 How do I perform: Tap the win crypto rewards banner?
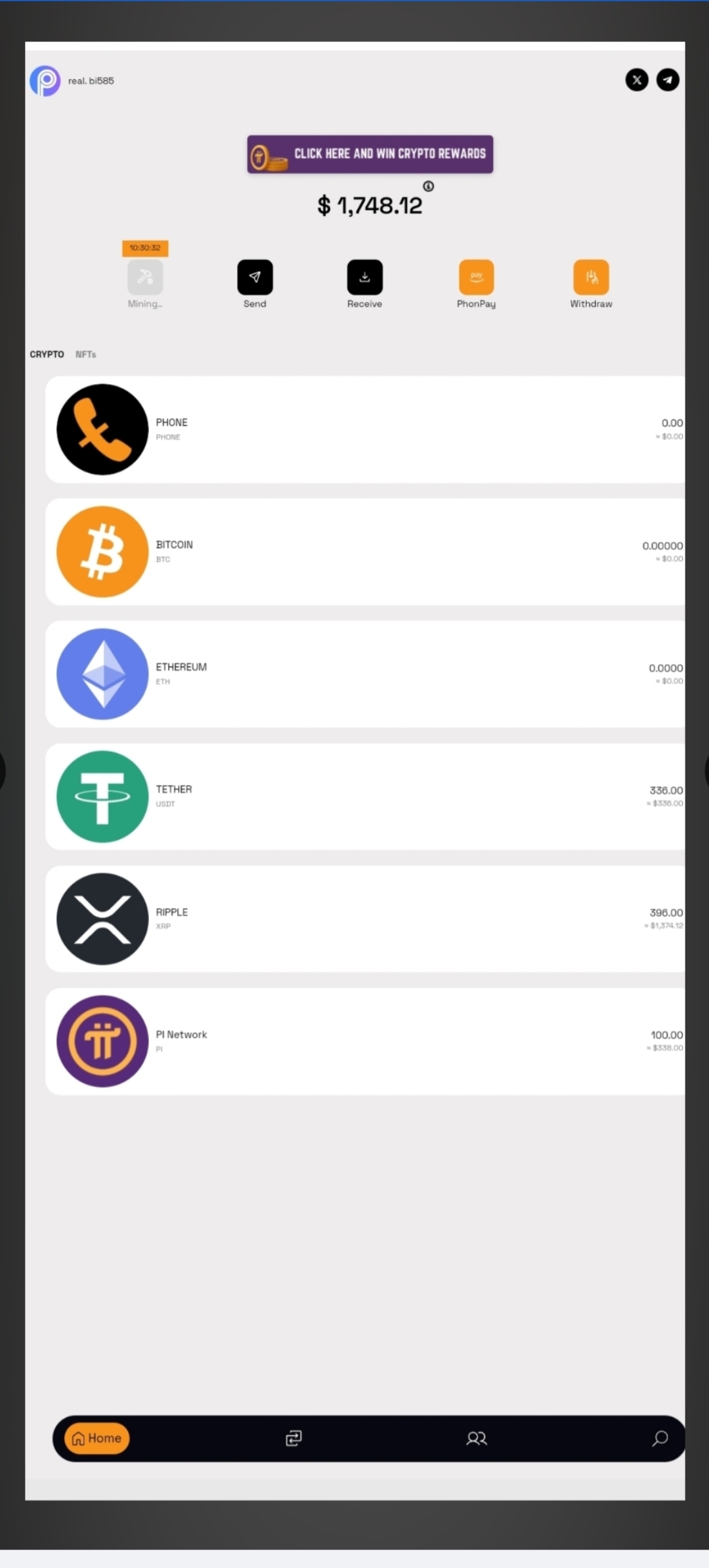point(370,154)
